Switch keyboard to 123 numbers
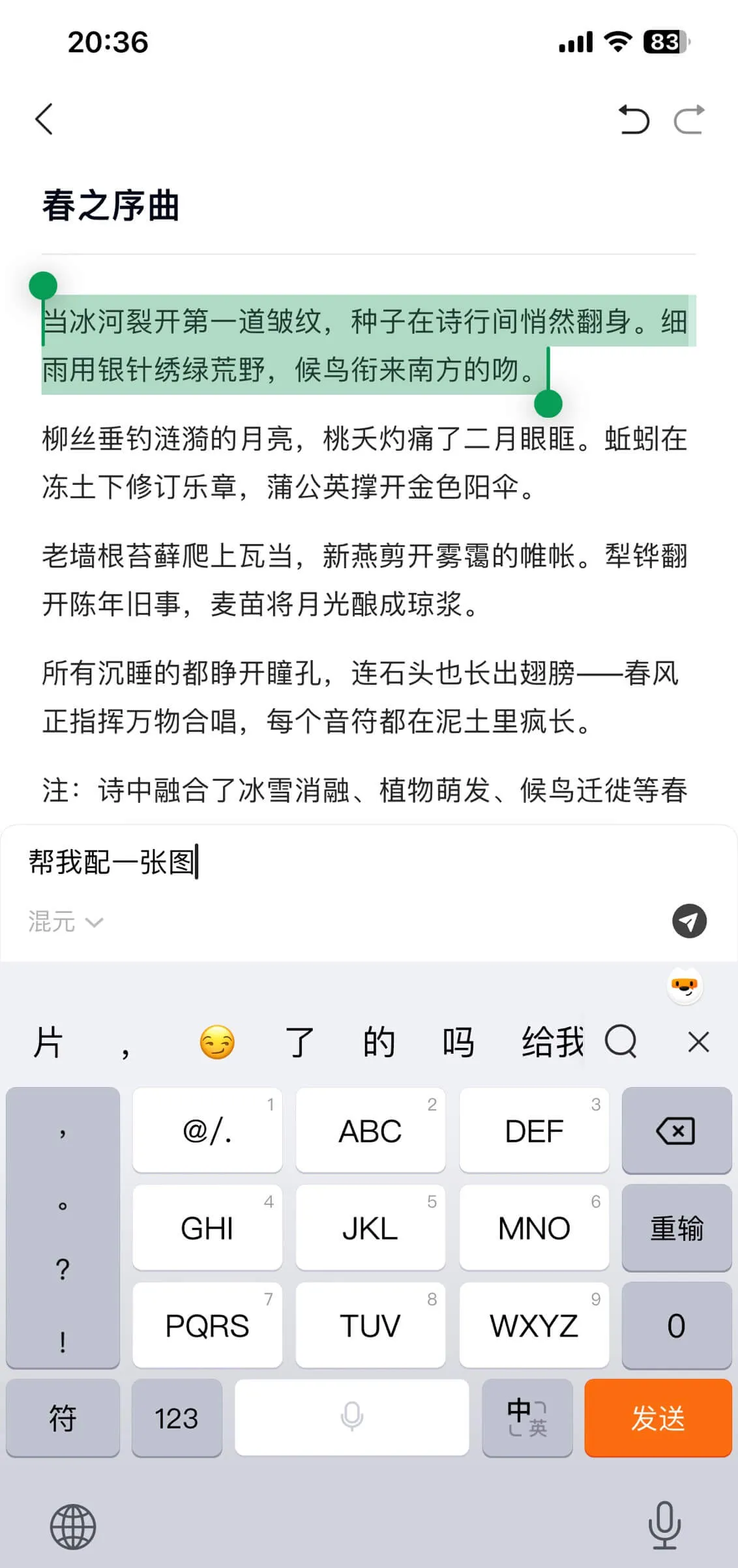This screenshot has height=1568, width=738. tap(177, 1418)
